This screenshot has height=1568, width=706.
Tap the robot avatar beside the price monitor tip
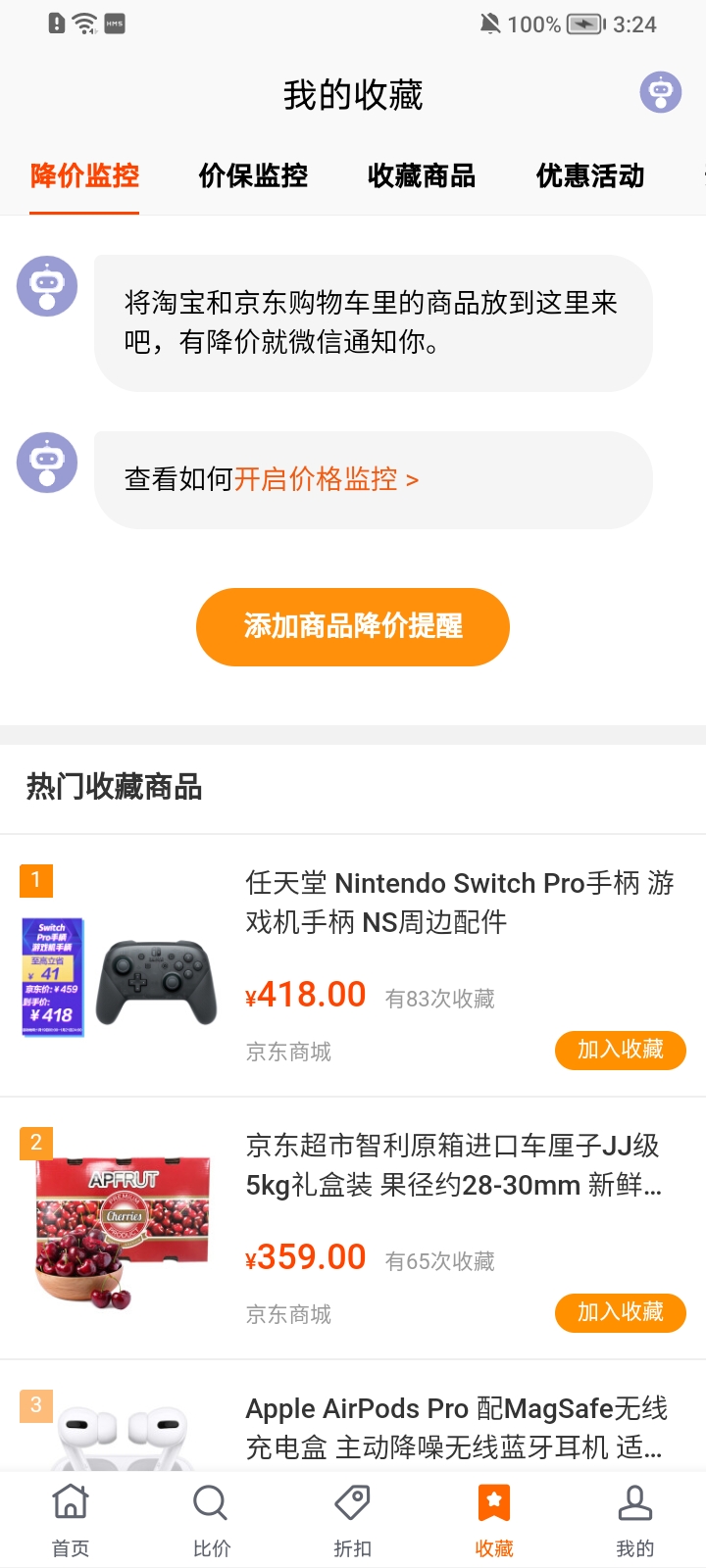pos(46,462)
